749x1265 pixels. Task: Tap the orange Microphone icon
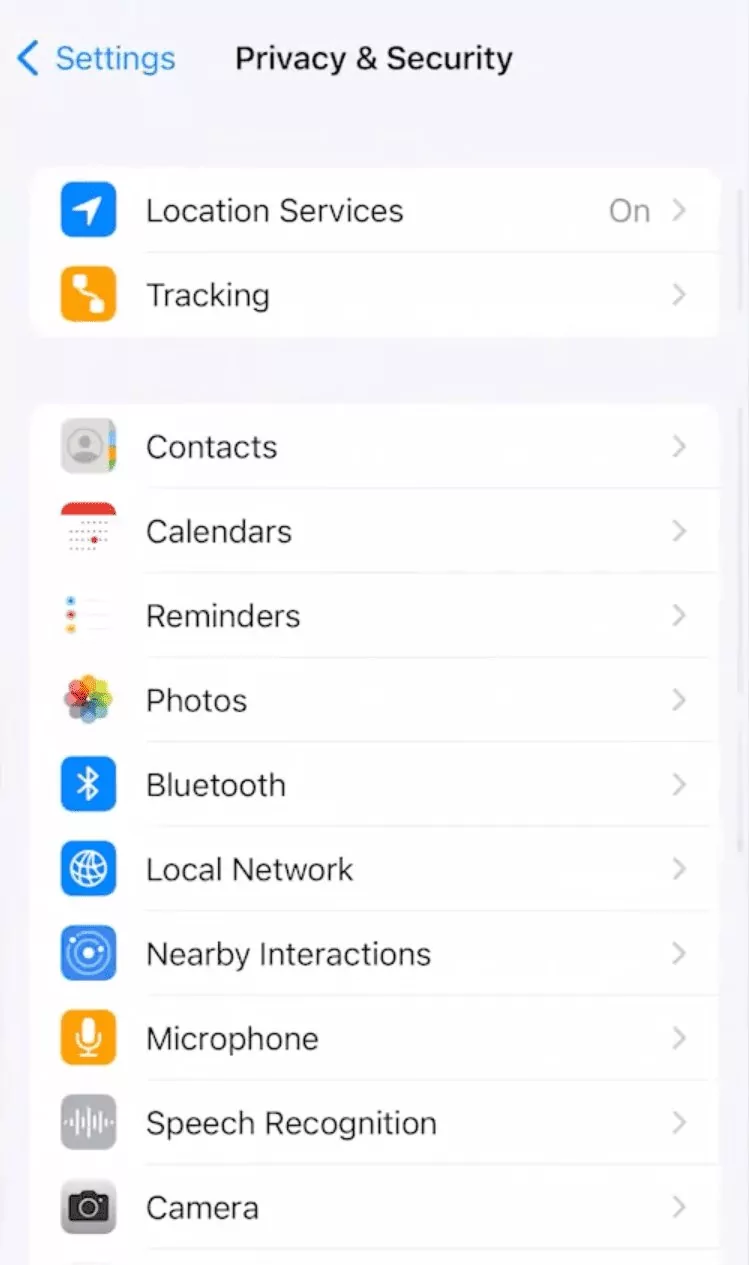click(x=88, y=1038)
